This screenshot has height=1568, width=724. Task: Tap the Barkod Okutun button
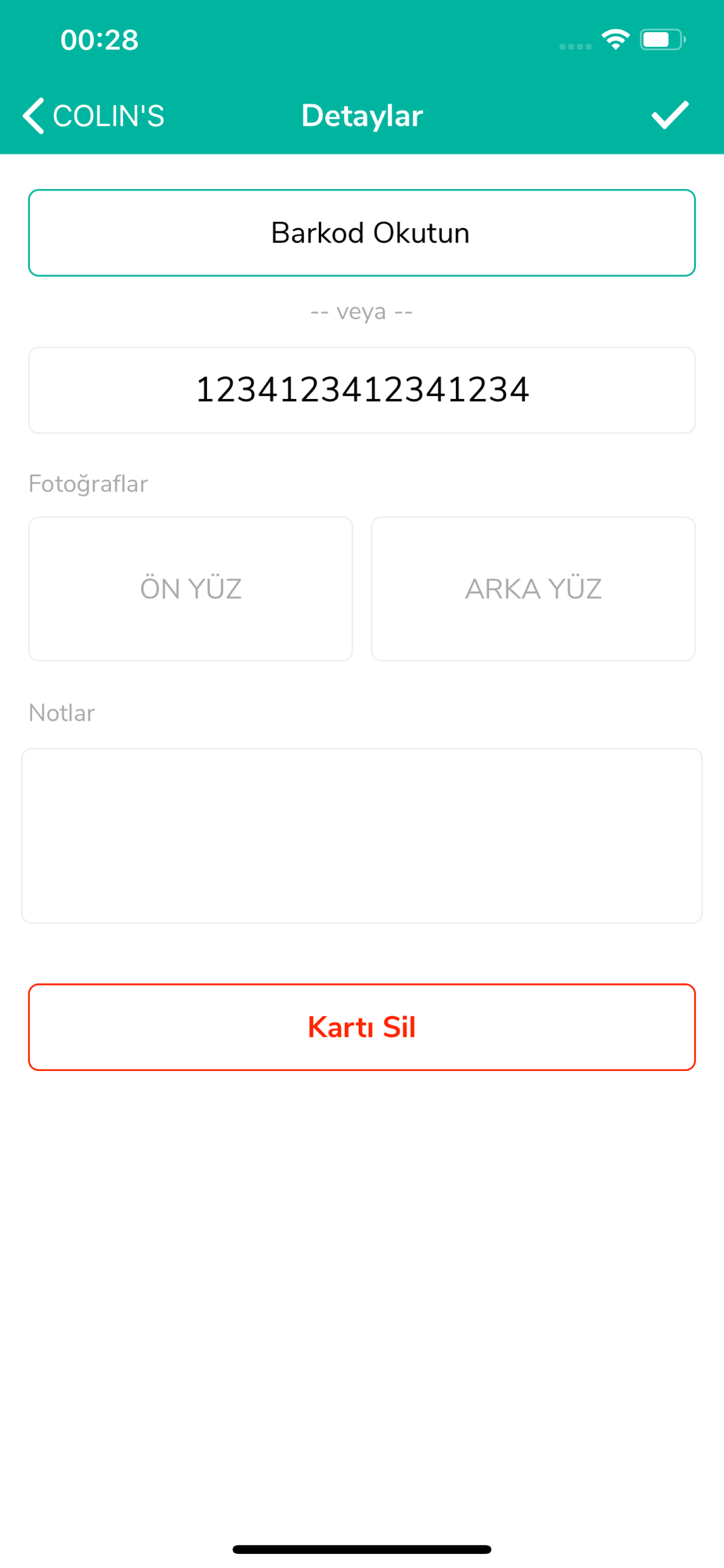[362, 233]
